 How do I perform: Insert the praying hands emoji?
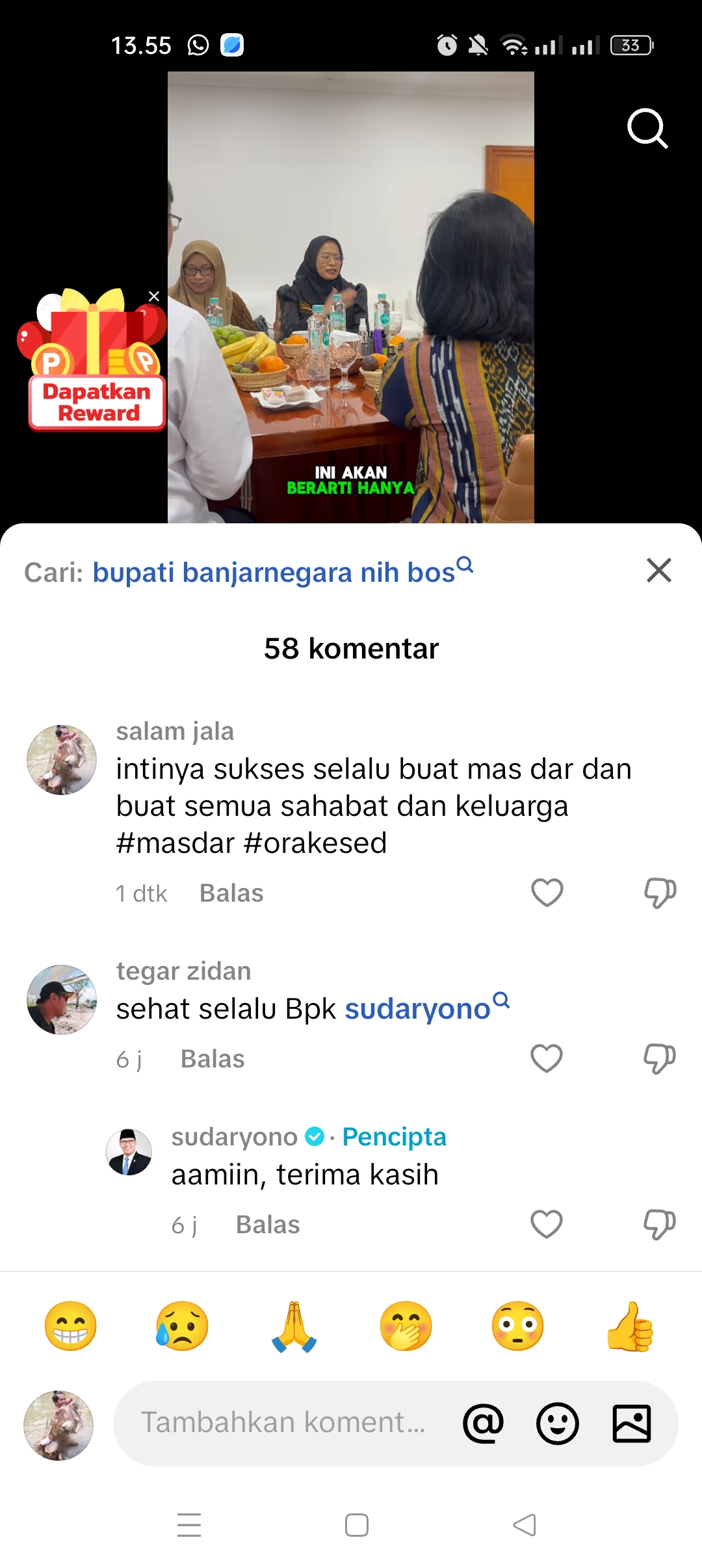(294, 1326)
